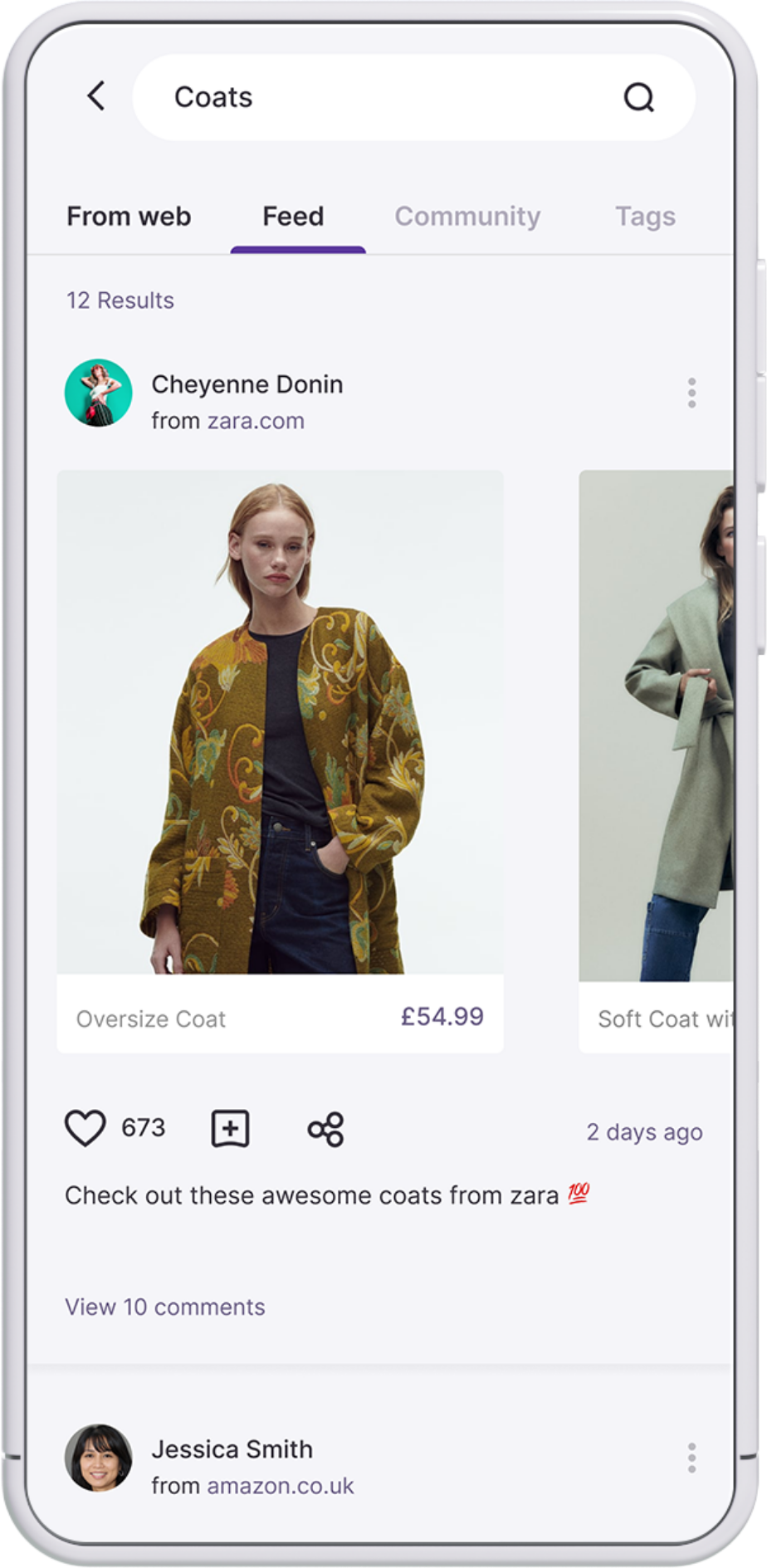This screenshot has width=767, height=1568.
Task: Open overflow menu on Jessica Smith's post
Action: click(691, 1458)
